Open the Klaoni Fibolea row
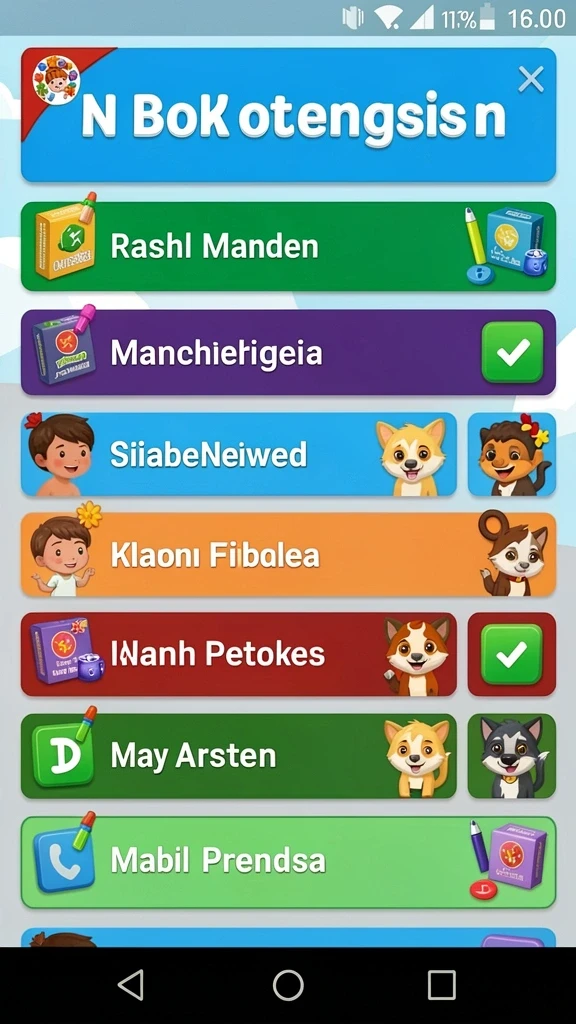The image size is (576, 1024). tap(288, 554)
